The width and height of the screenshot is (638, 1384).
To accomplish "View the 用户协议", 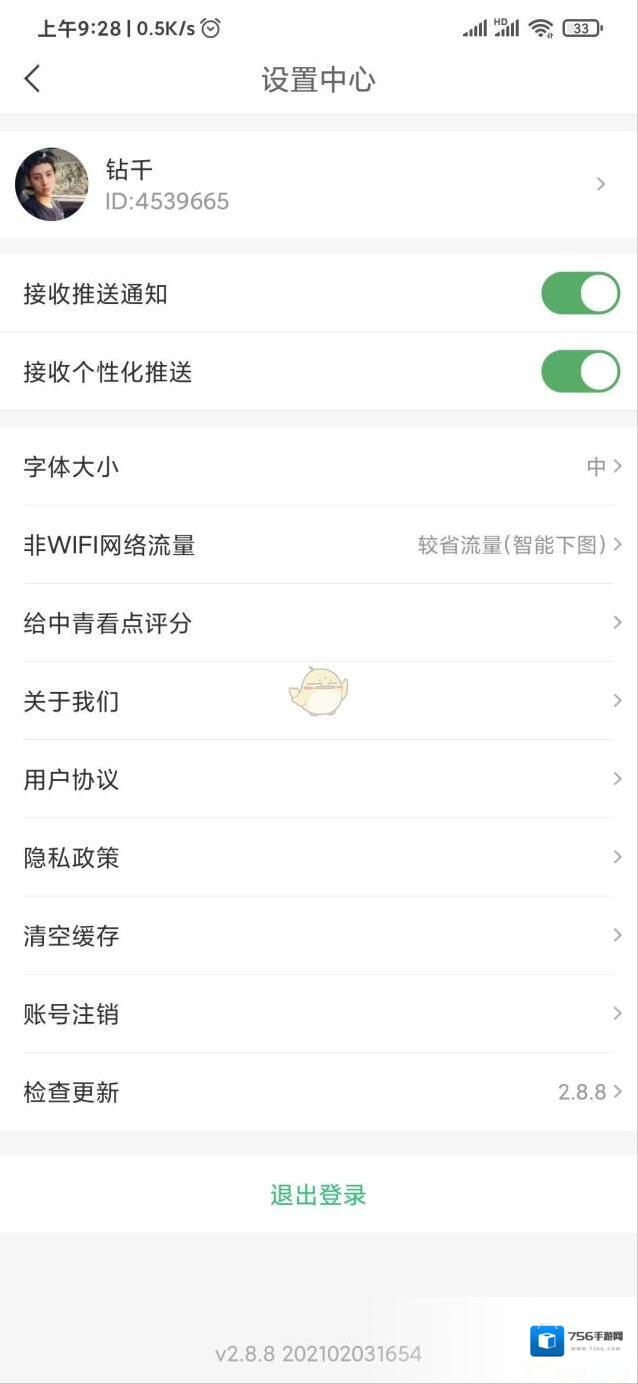I will click(318, 780).
